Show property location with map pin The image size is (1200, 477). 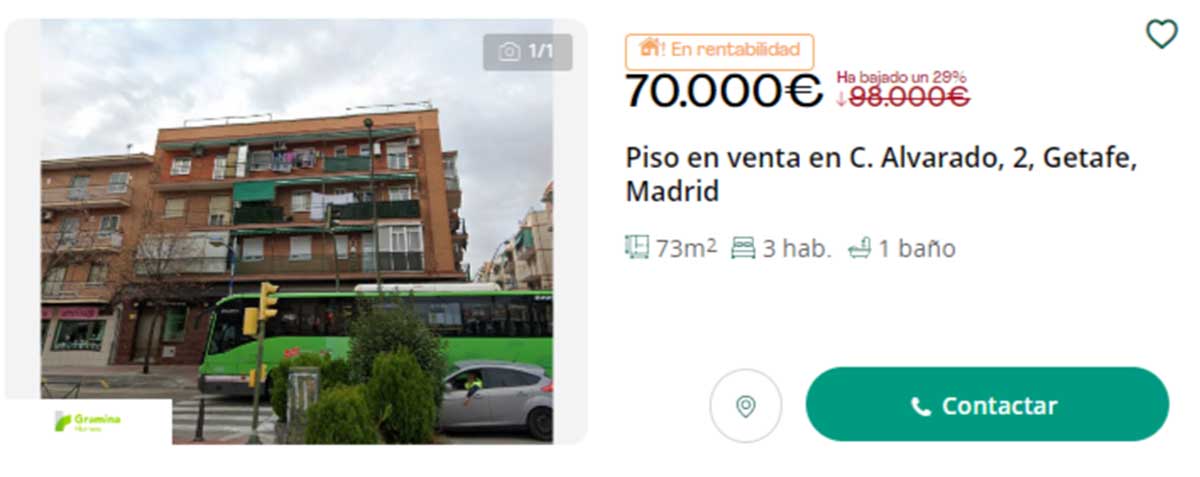point(745,406)
